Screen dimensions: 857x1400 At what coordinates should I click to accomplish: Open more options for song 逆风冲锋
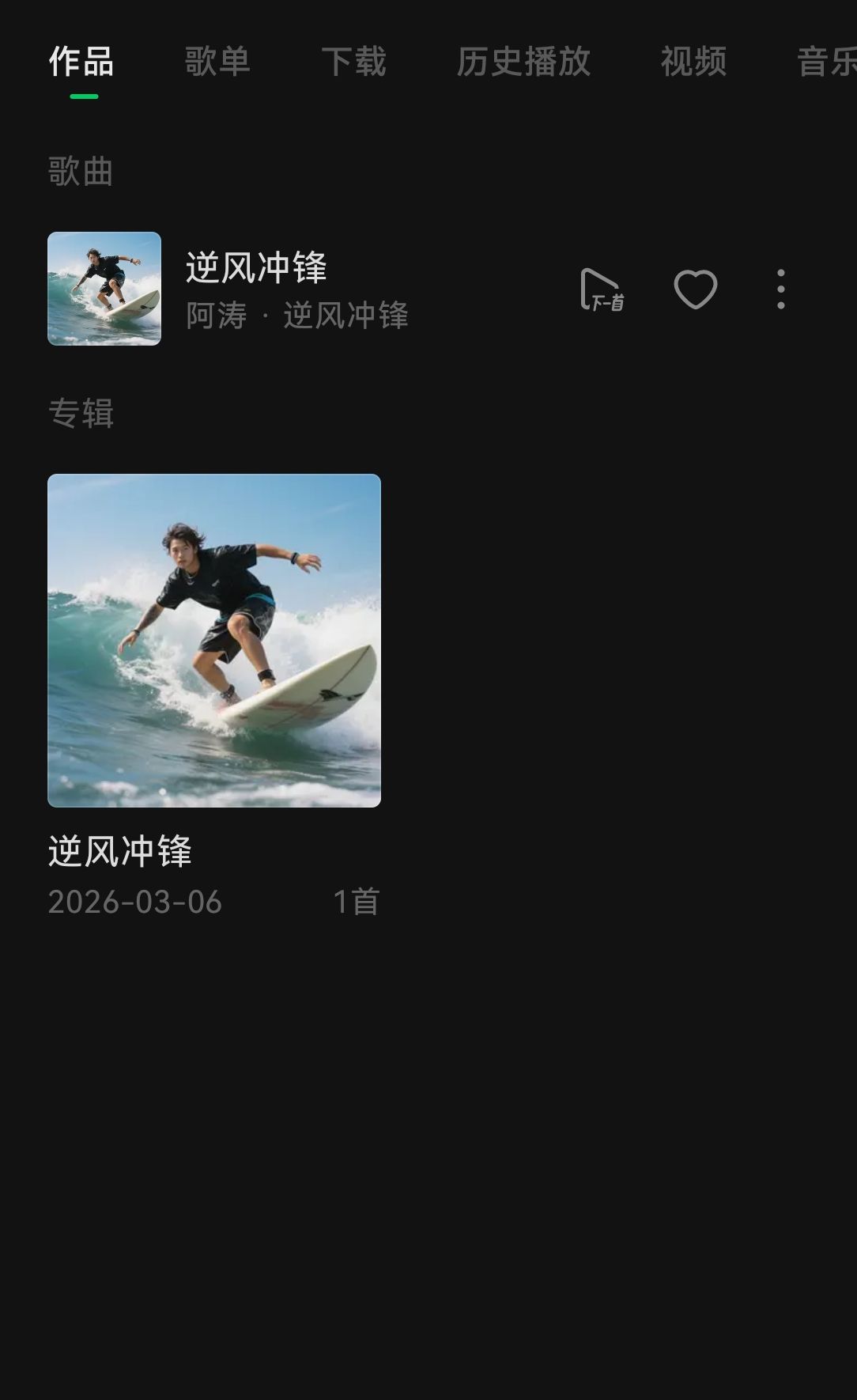coord(780,289)
